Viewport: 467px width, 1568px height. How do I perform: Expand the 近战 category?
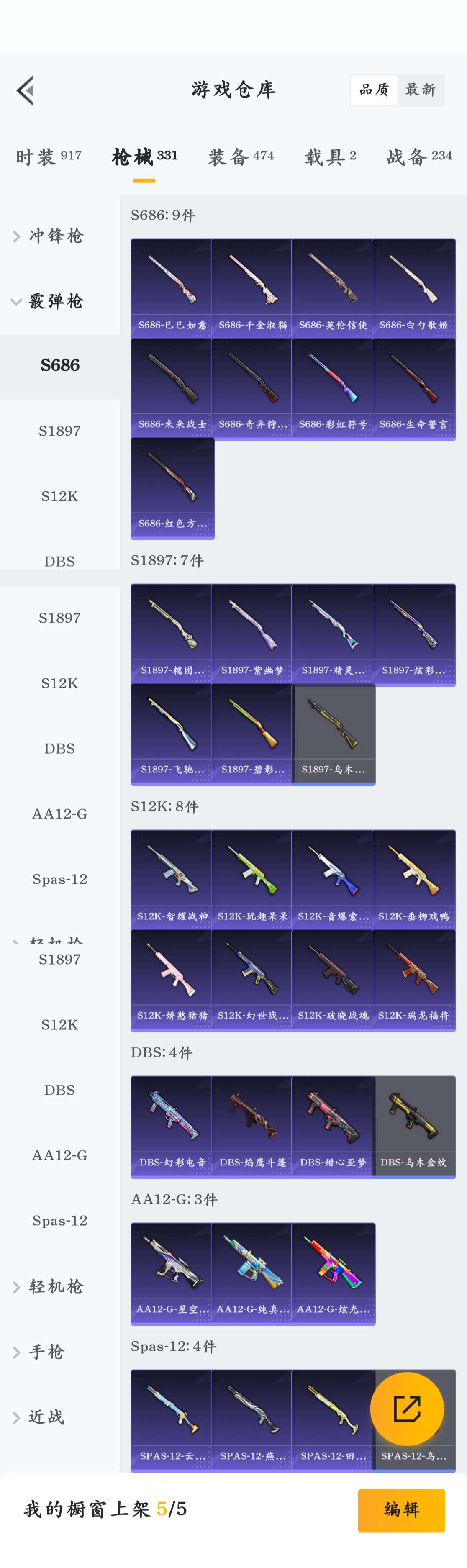[46, 1417]
